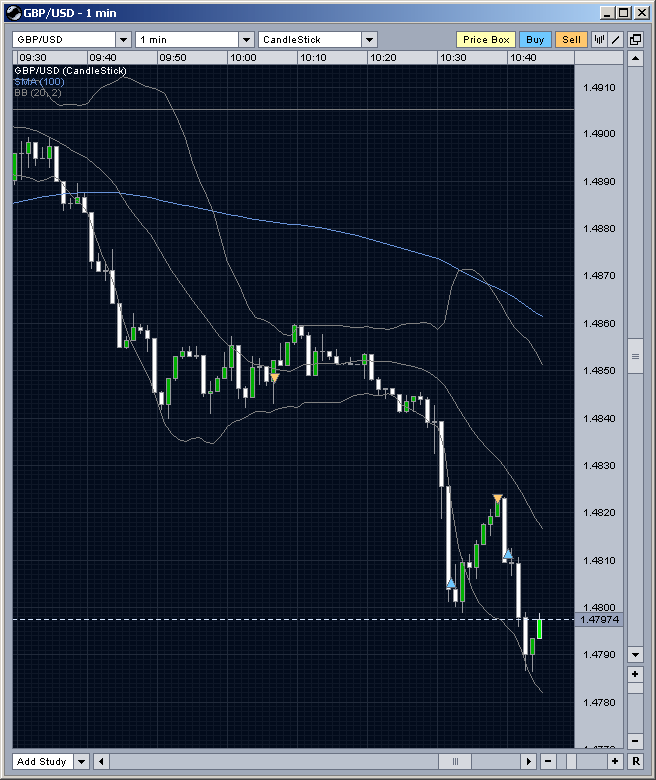Click the Price Box button
The height and width of the screenshot is (780, 656).
[x=486, y=40]
